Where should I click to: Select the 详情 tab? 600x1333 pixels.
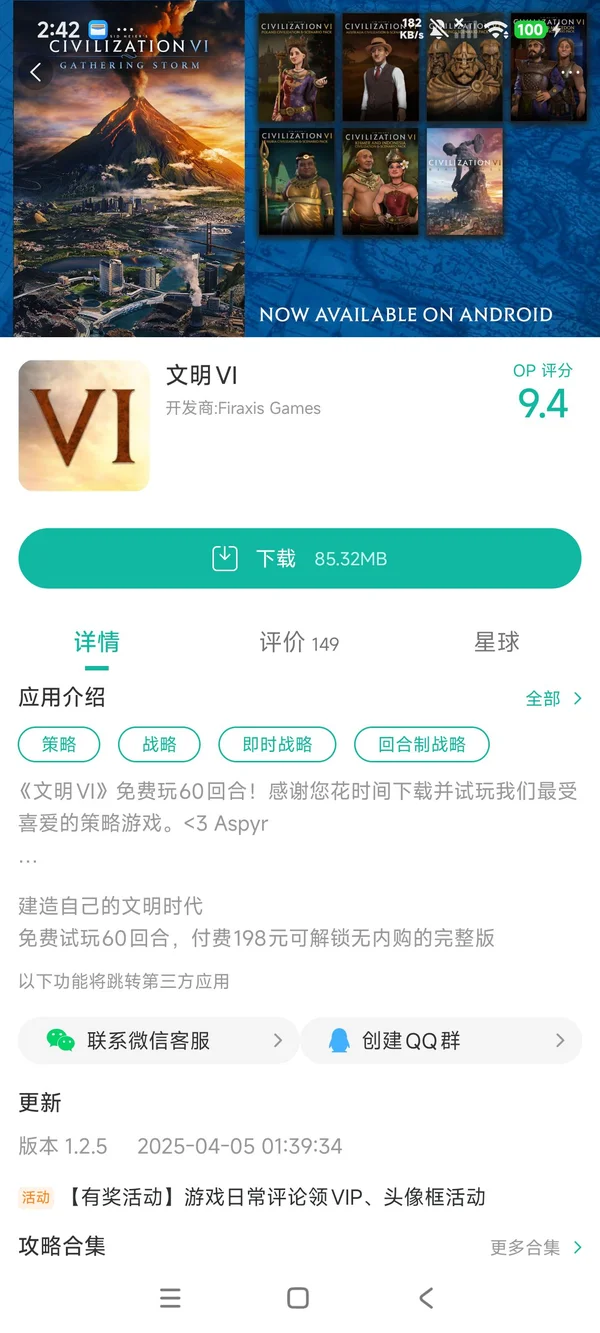[97, 642]
